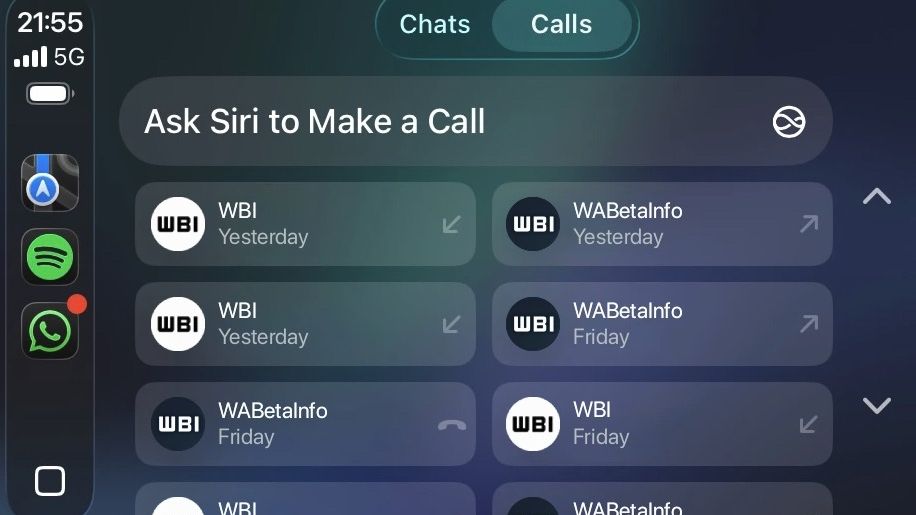The image size is (916, 515).
Task: Open WhatsApp icon with notification badge
Action: tap(50, 331)
